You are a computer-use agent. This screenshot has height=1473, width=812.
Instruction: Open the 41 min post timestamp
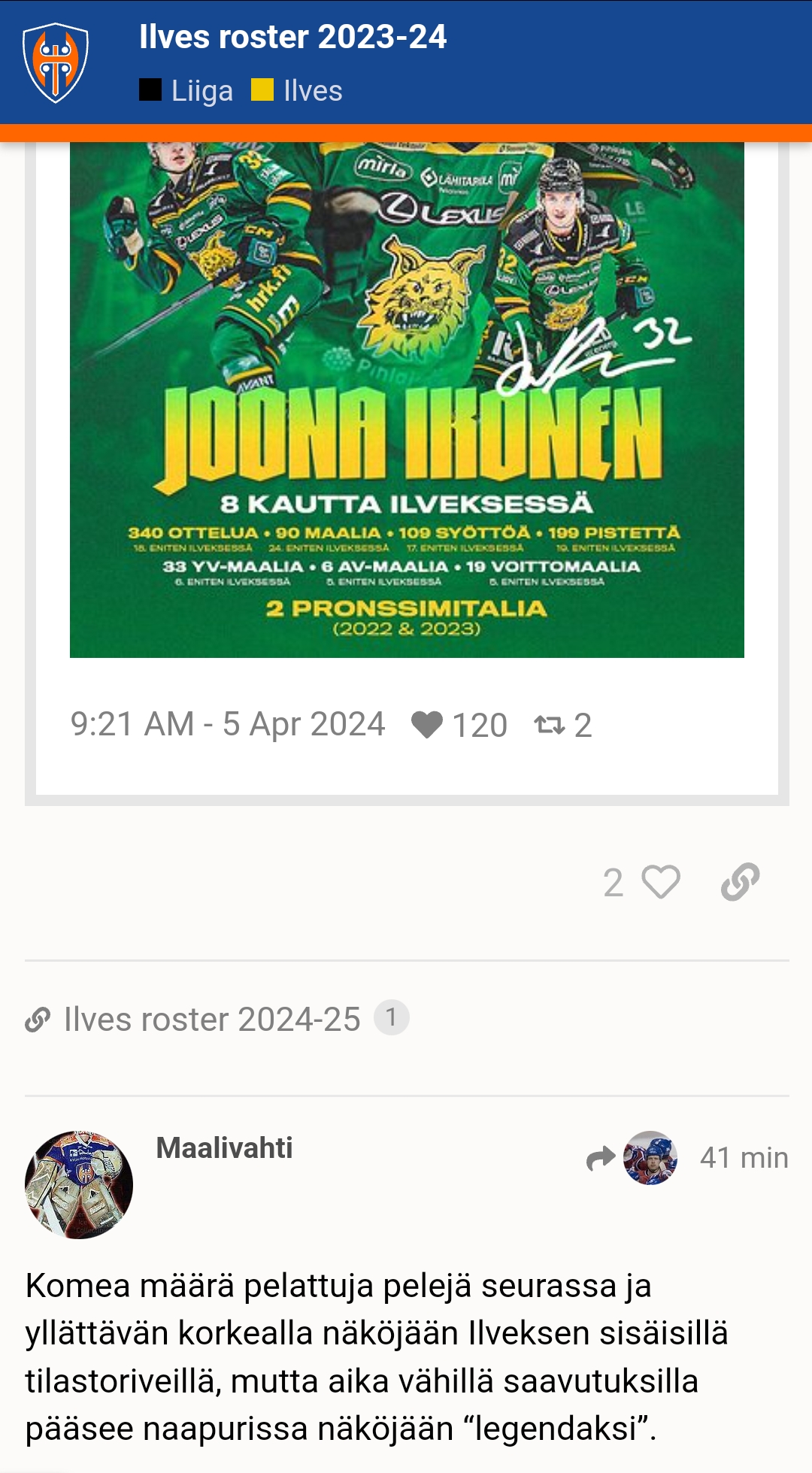744,1158
